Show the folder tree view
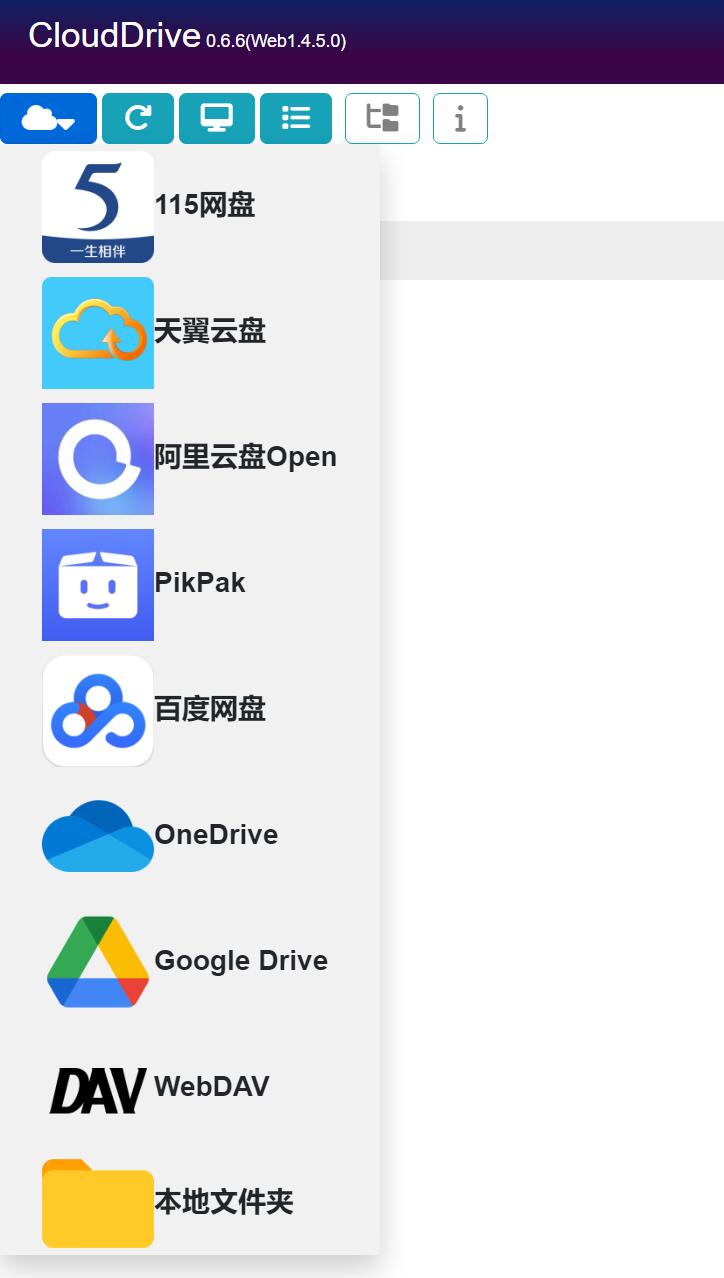 coord(382,118)
